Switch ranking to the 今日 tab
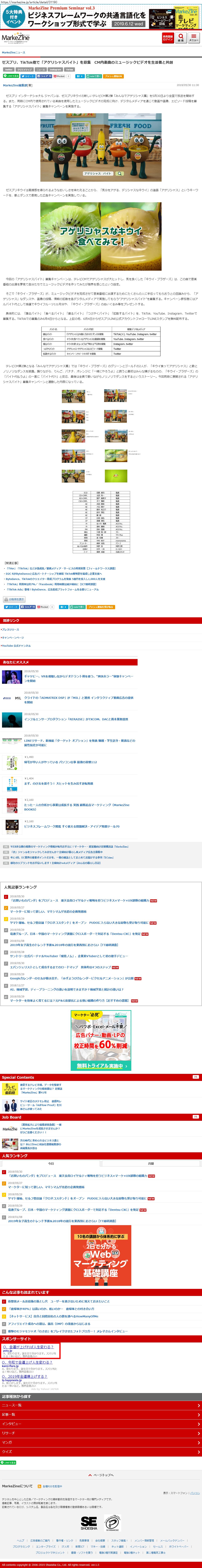The height and width of the screenshot is (1568, 202). tap(51, 1163)
